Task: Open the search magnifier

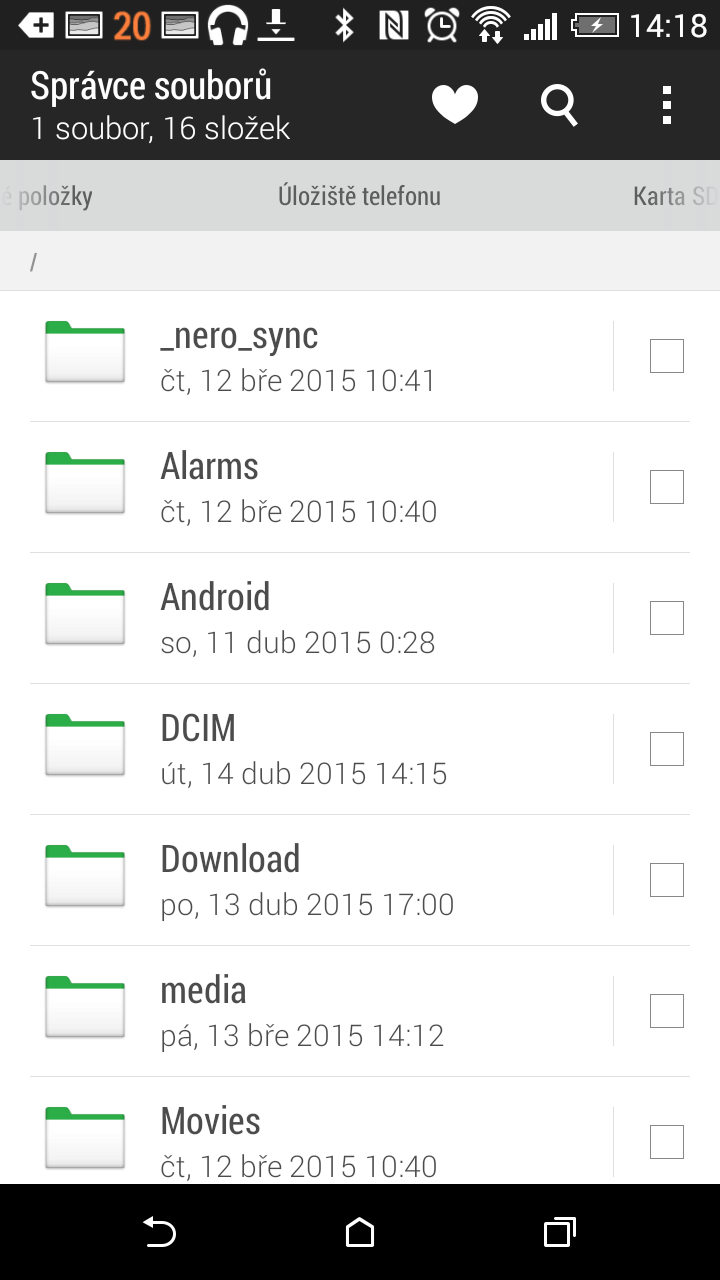Action: (560, 105)
